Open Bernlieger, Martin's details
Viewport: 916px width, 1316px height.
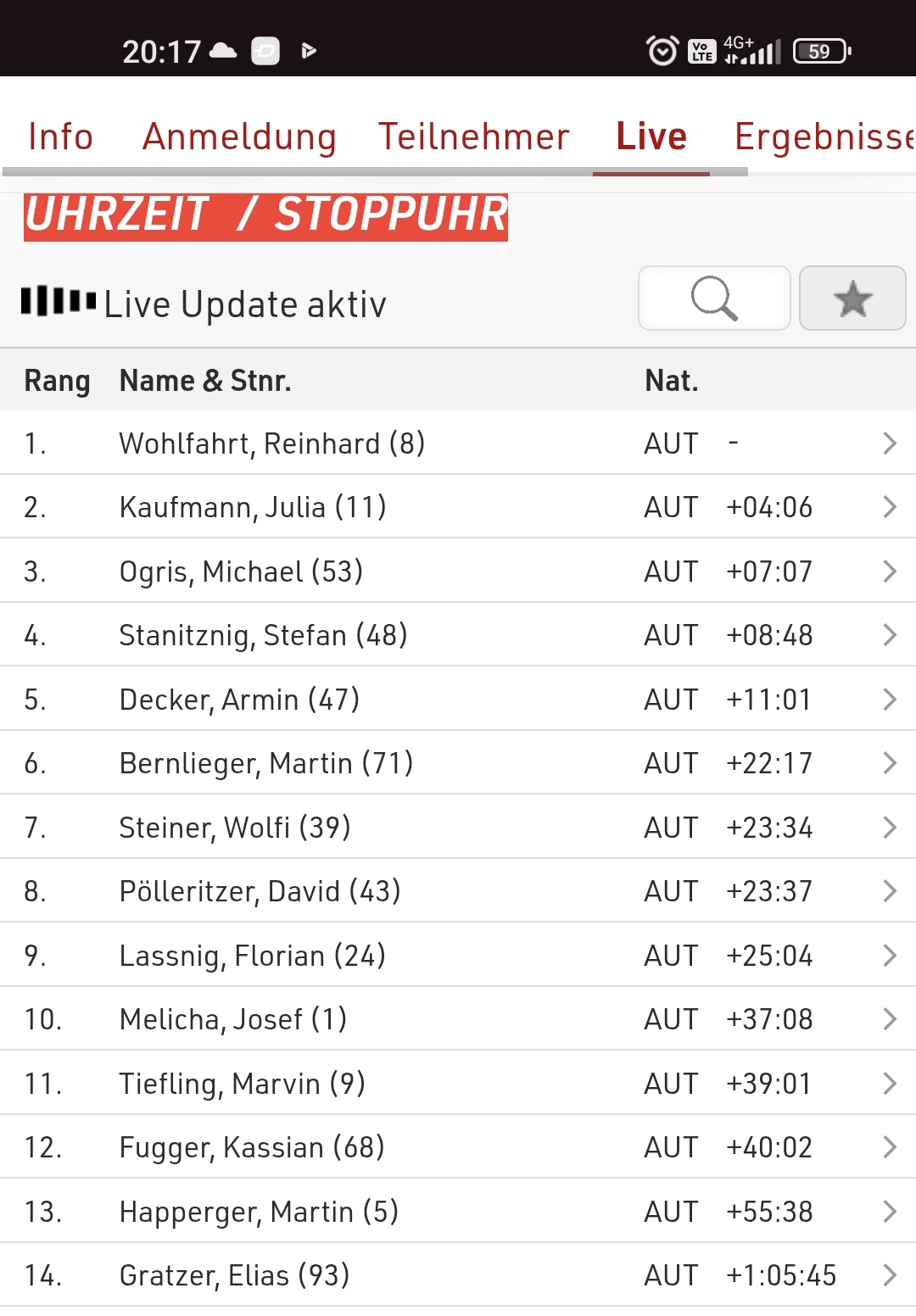pos(458,763)
